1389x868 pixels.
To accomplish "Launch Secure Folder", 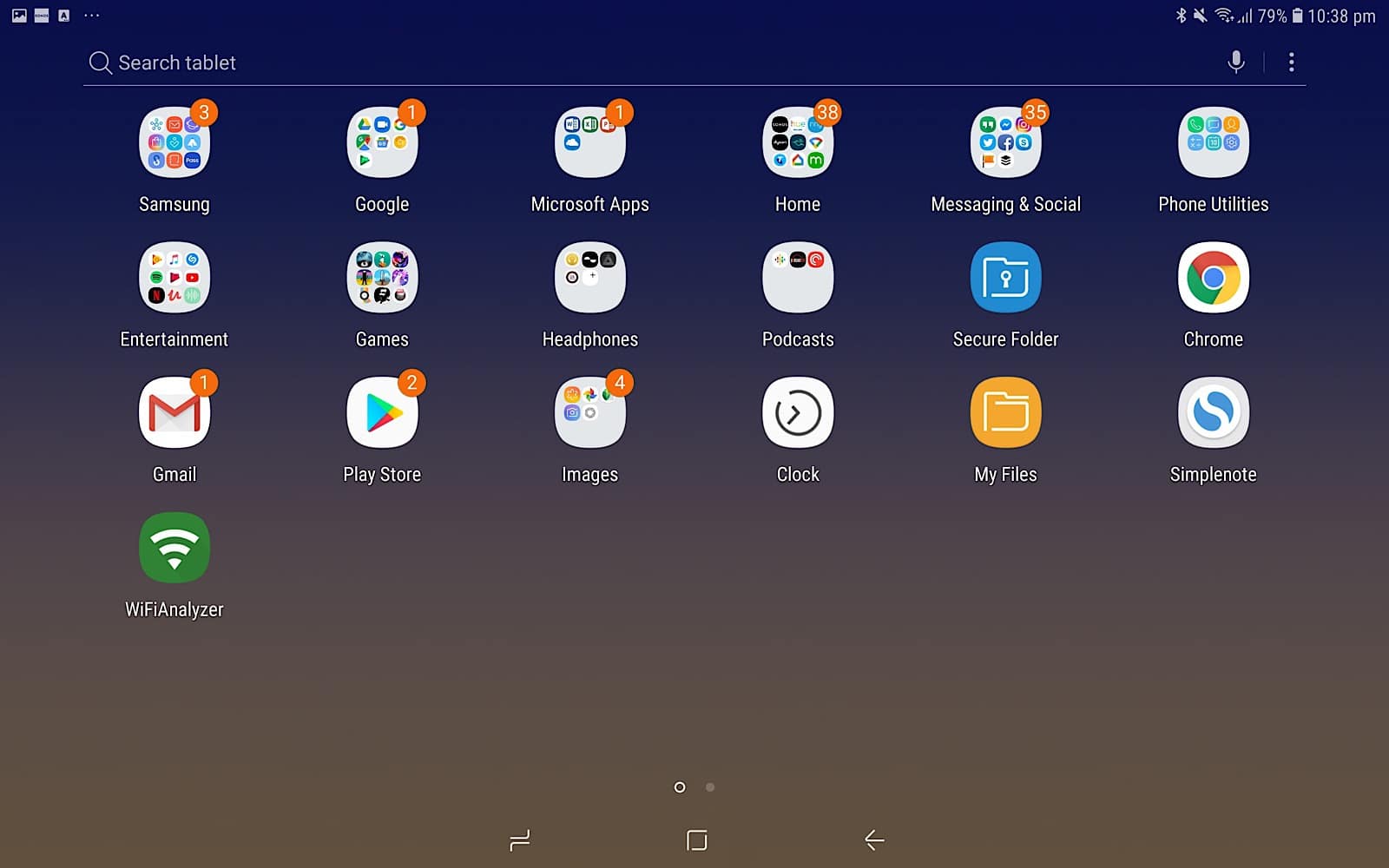I will click(1005, 278).
